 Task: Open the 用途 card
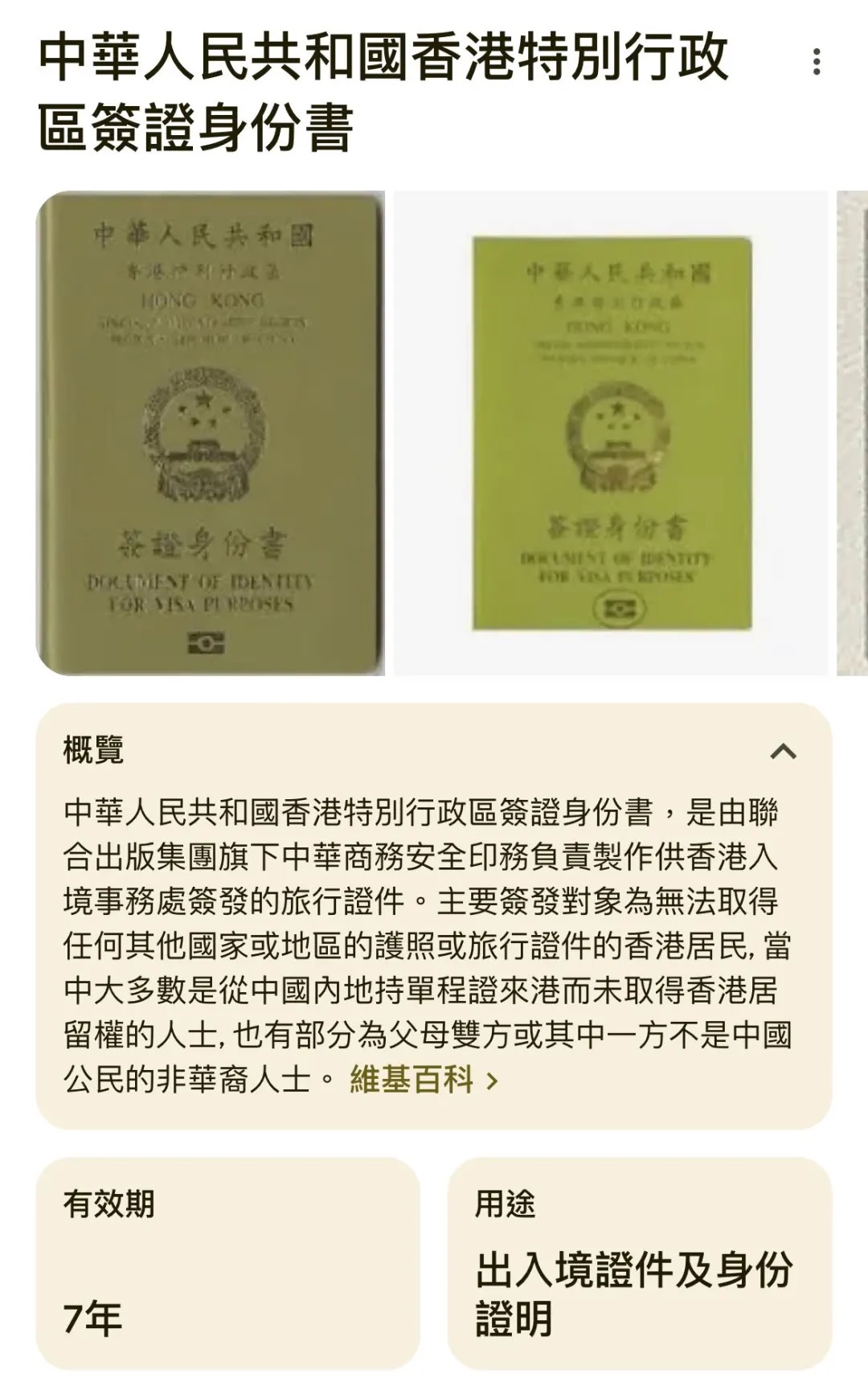pyautogui.click(x=639, y=1262)
